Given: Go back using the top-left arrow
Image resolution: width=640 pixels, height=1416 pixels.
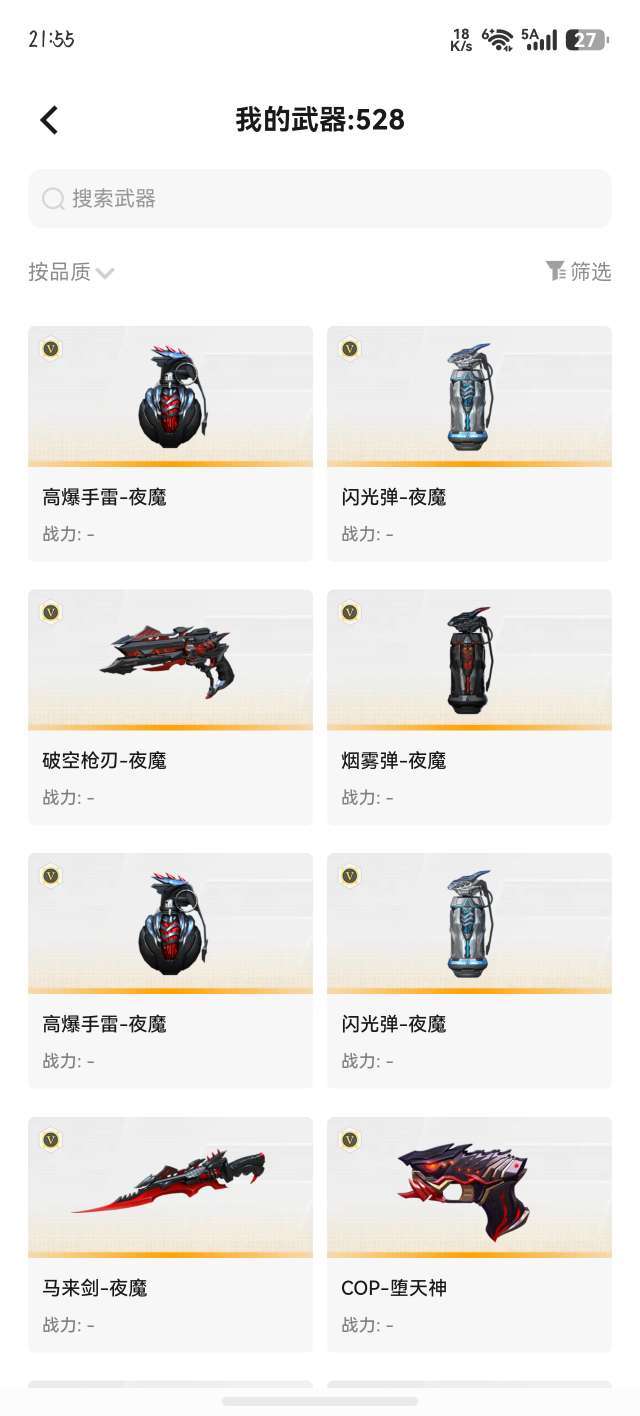Looking at the screenshot, I should 49,120.
